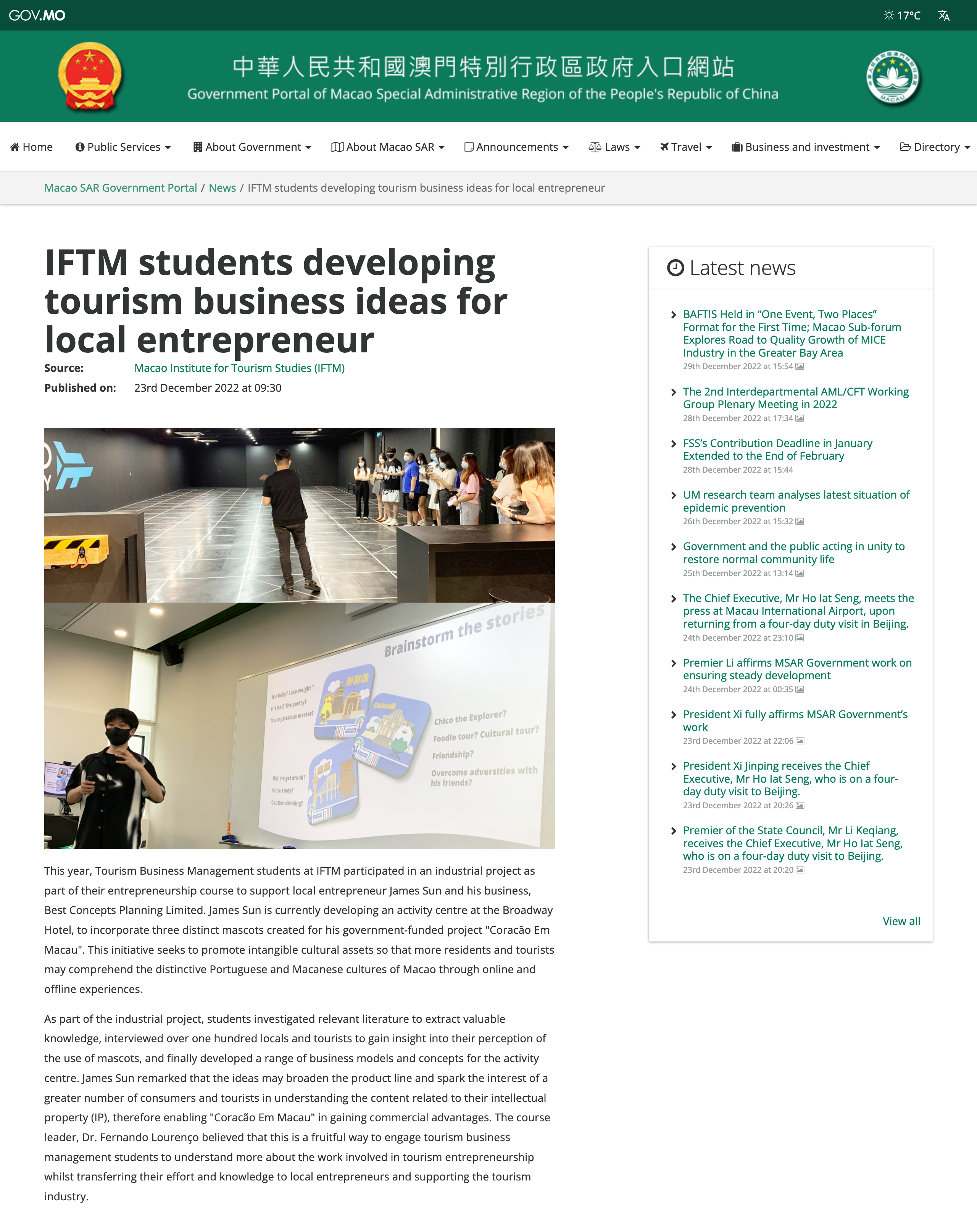Image resolution: width=977 pixels, height=1232 pixels.
Task: Expand the Public Services menu
Action: (123, 147)
